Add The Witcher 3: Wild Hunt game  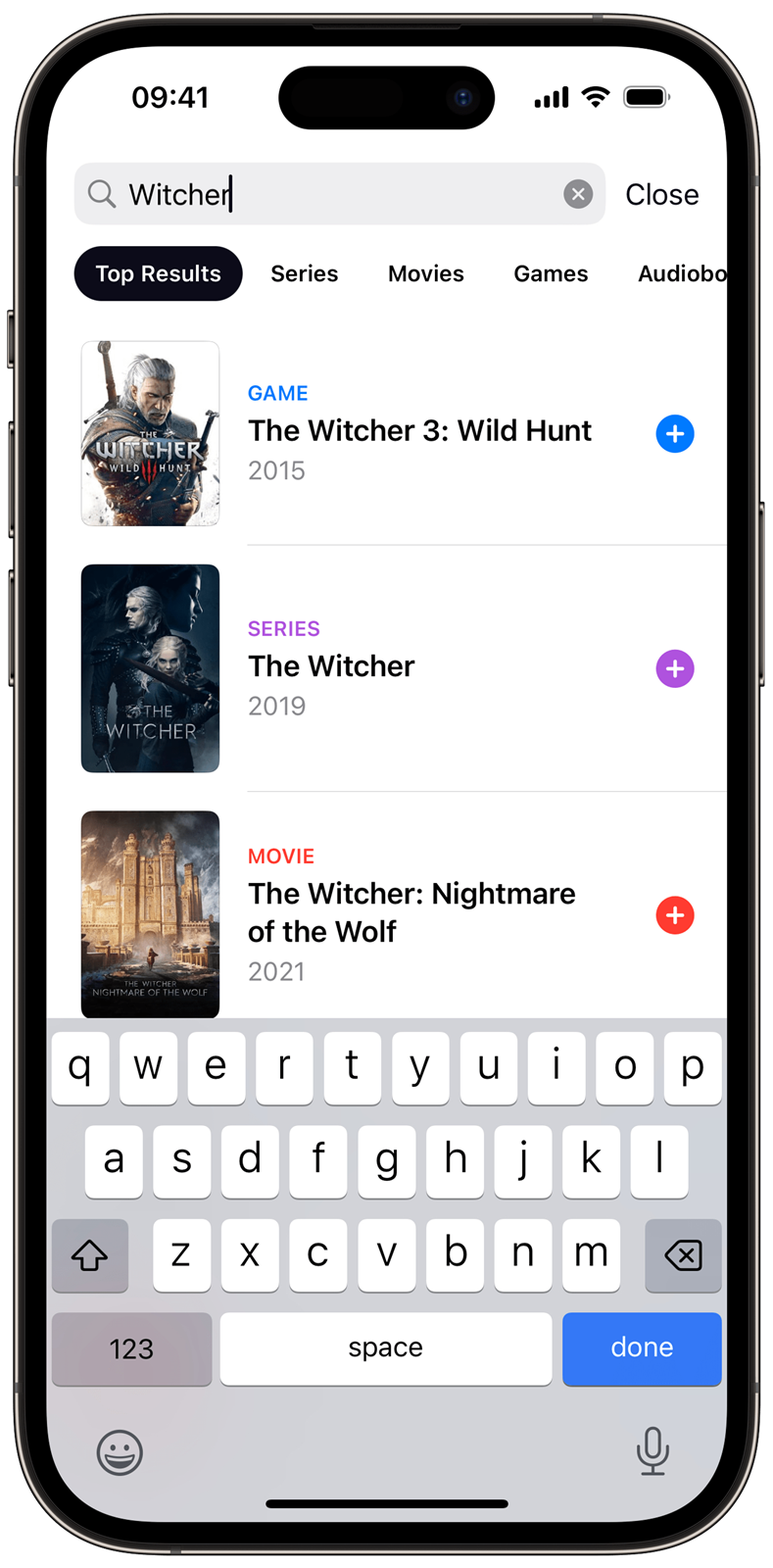click(675, 433)
